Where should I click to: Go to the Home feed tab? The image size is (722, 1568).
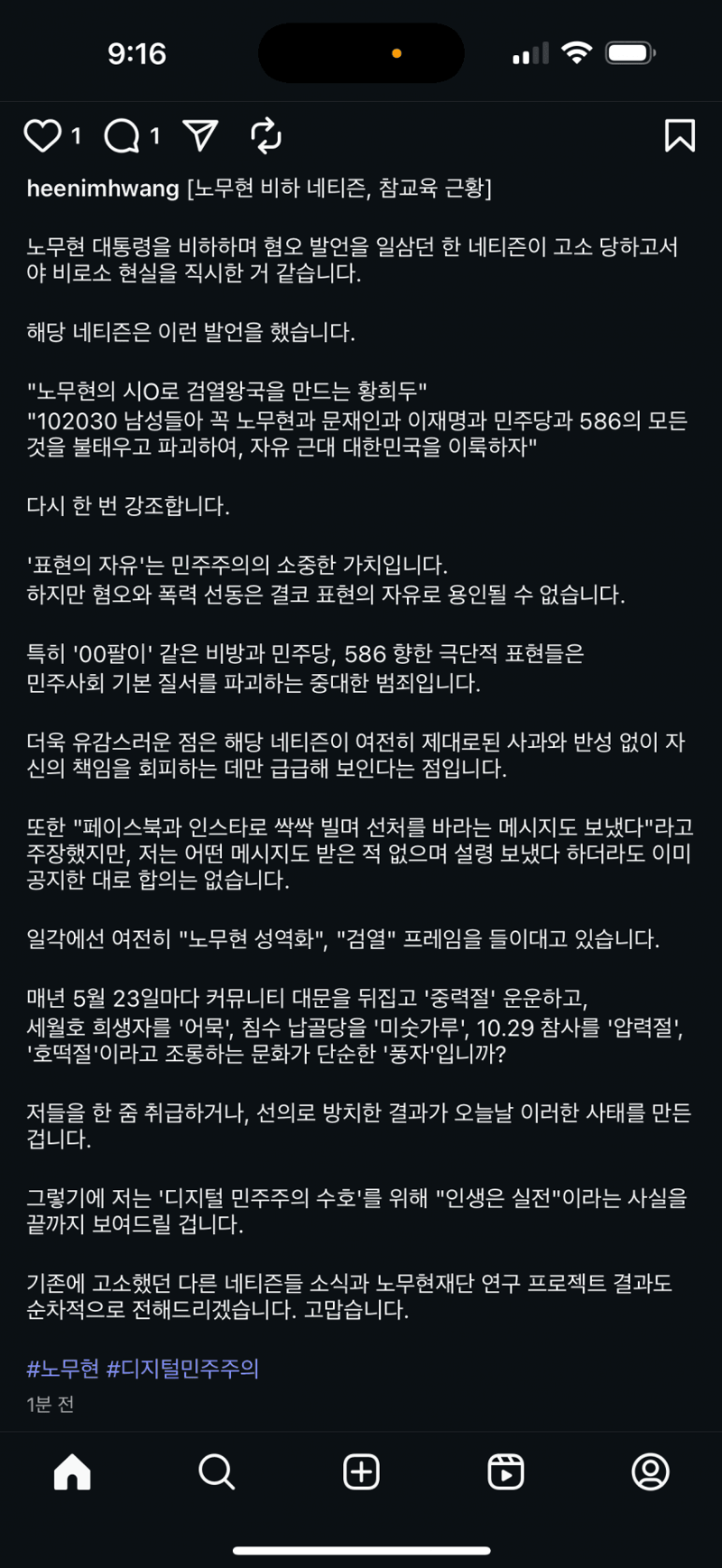72,1472
